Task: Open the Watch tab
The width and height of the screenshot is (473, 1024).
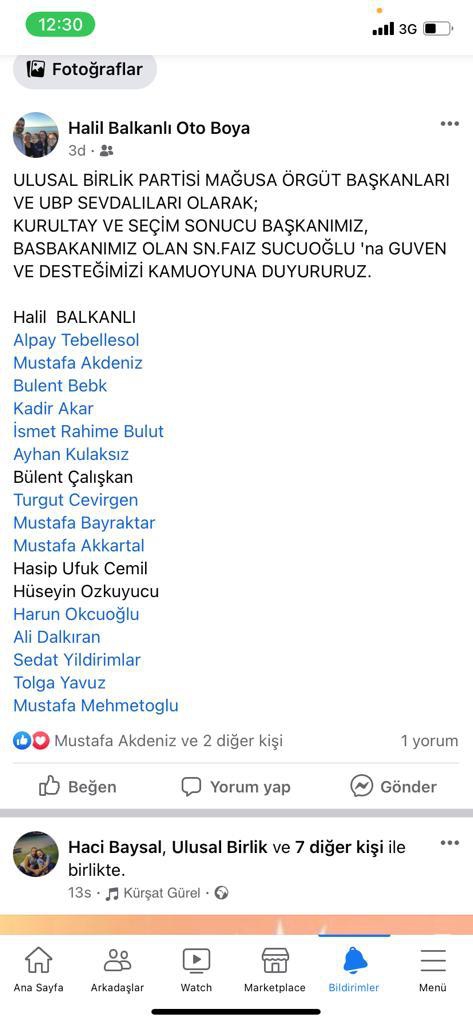Action: coord(196,970)
